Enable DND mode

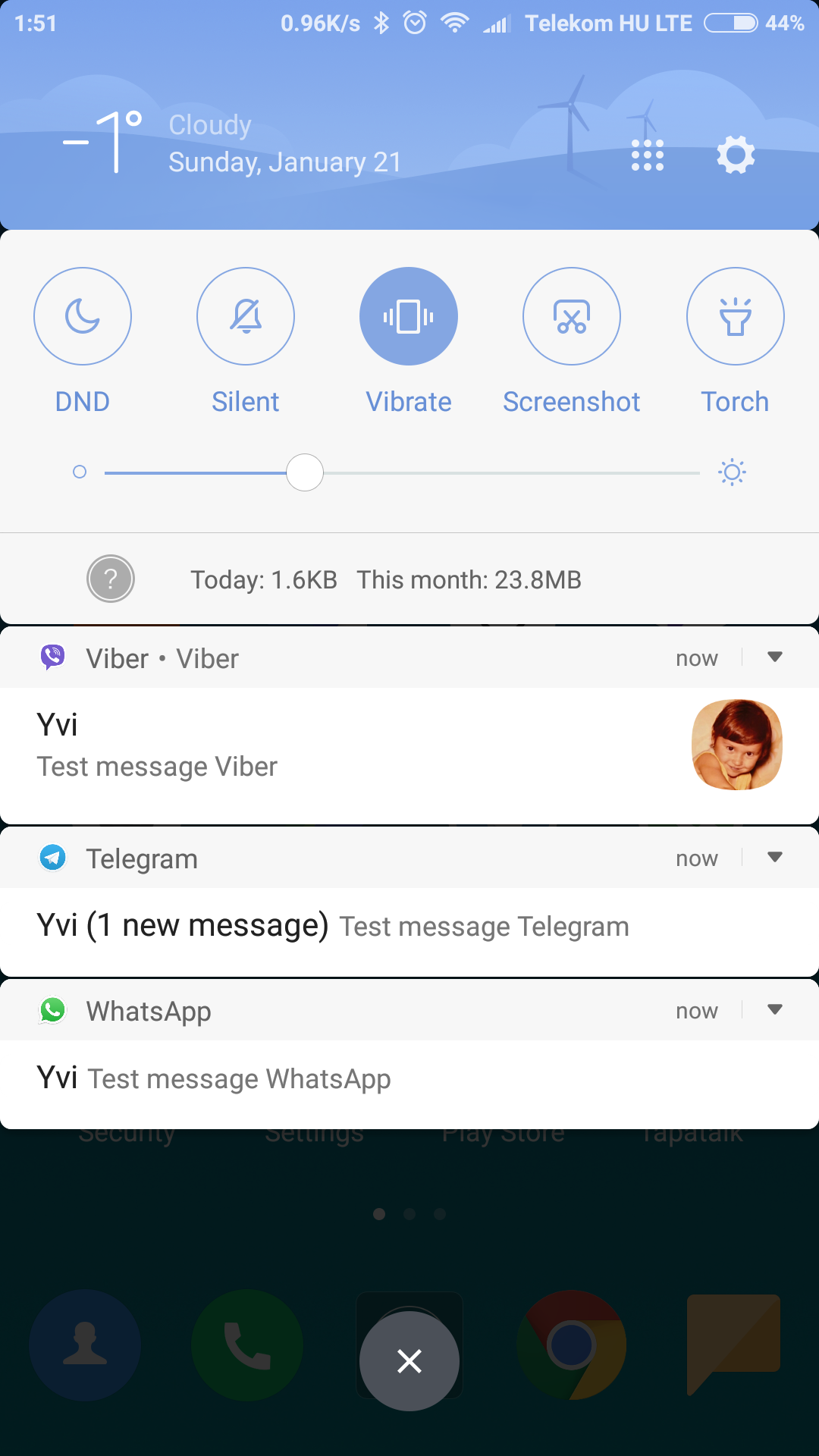click(83, 317)
